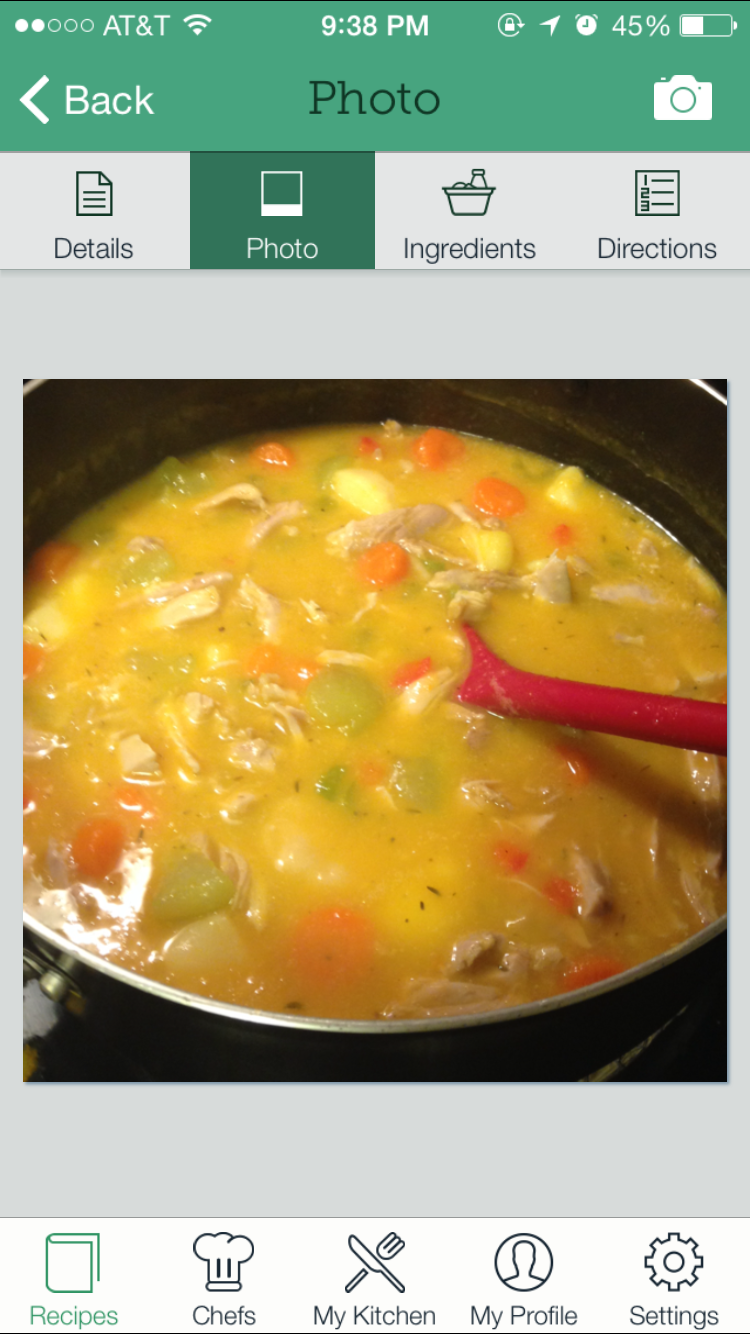
Task: Go to My Kitchen
Action: point(374,1278)
